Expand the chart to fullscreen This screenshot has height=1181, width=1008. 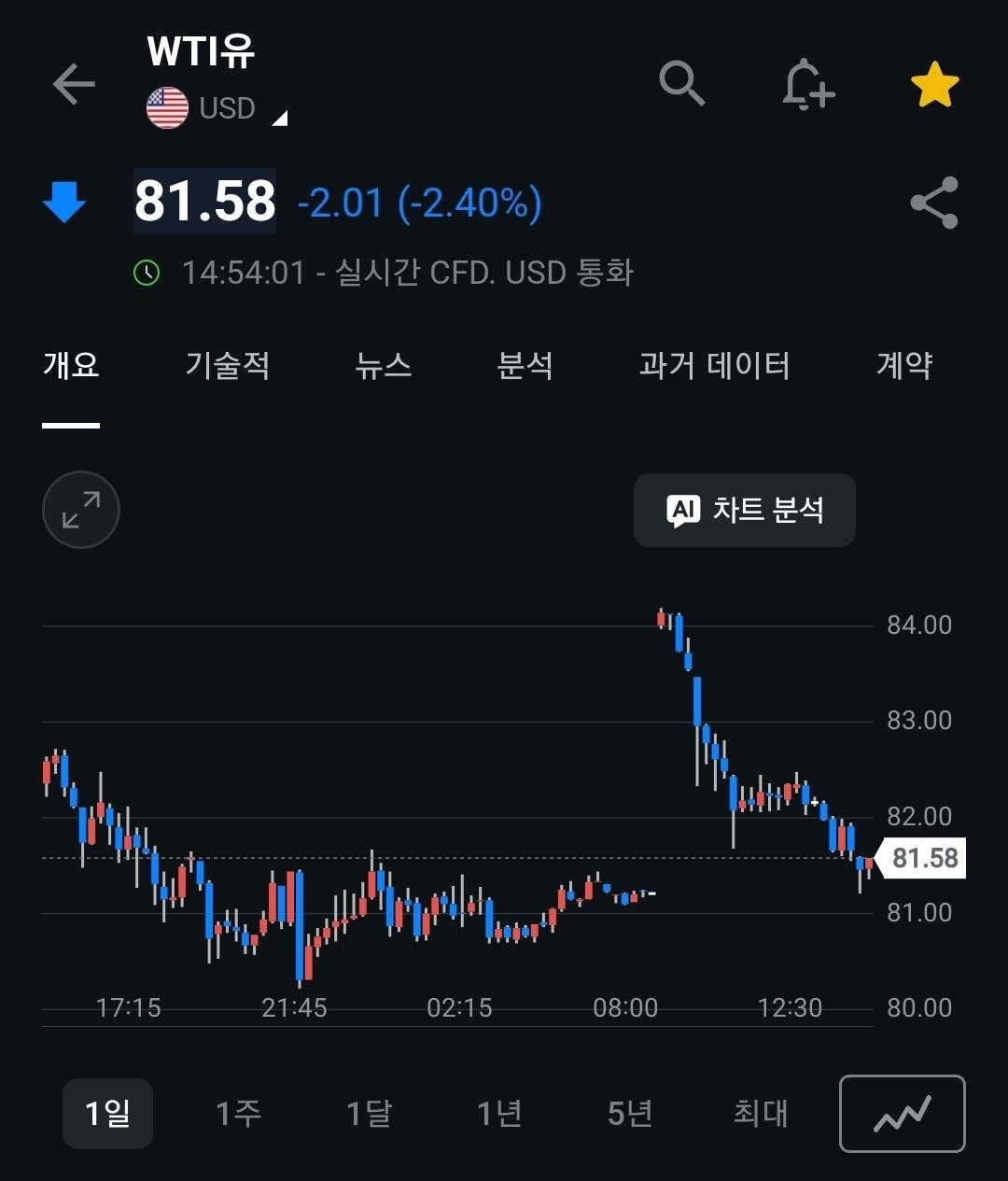(x=81, y=510)
